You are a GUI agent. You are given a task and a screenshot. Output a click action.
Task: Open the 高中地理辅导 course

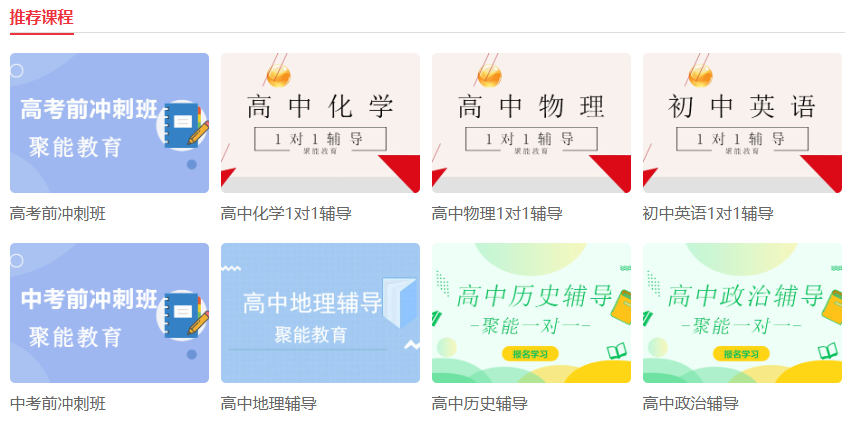click(x=320, y=313)
